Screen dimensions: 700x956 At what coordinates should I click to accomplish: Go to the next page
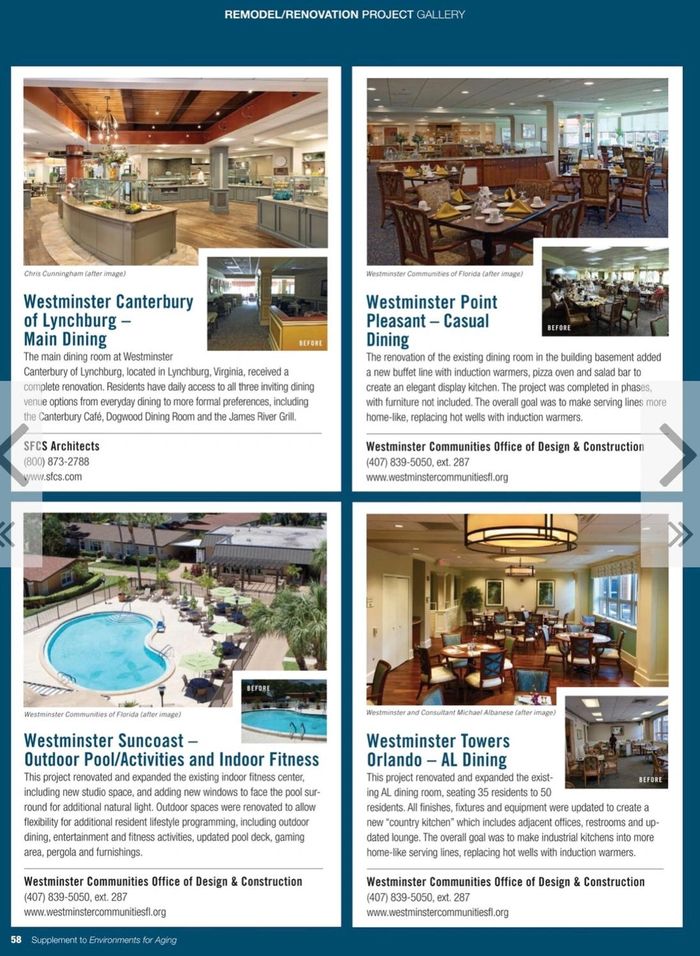point(678,454)
